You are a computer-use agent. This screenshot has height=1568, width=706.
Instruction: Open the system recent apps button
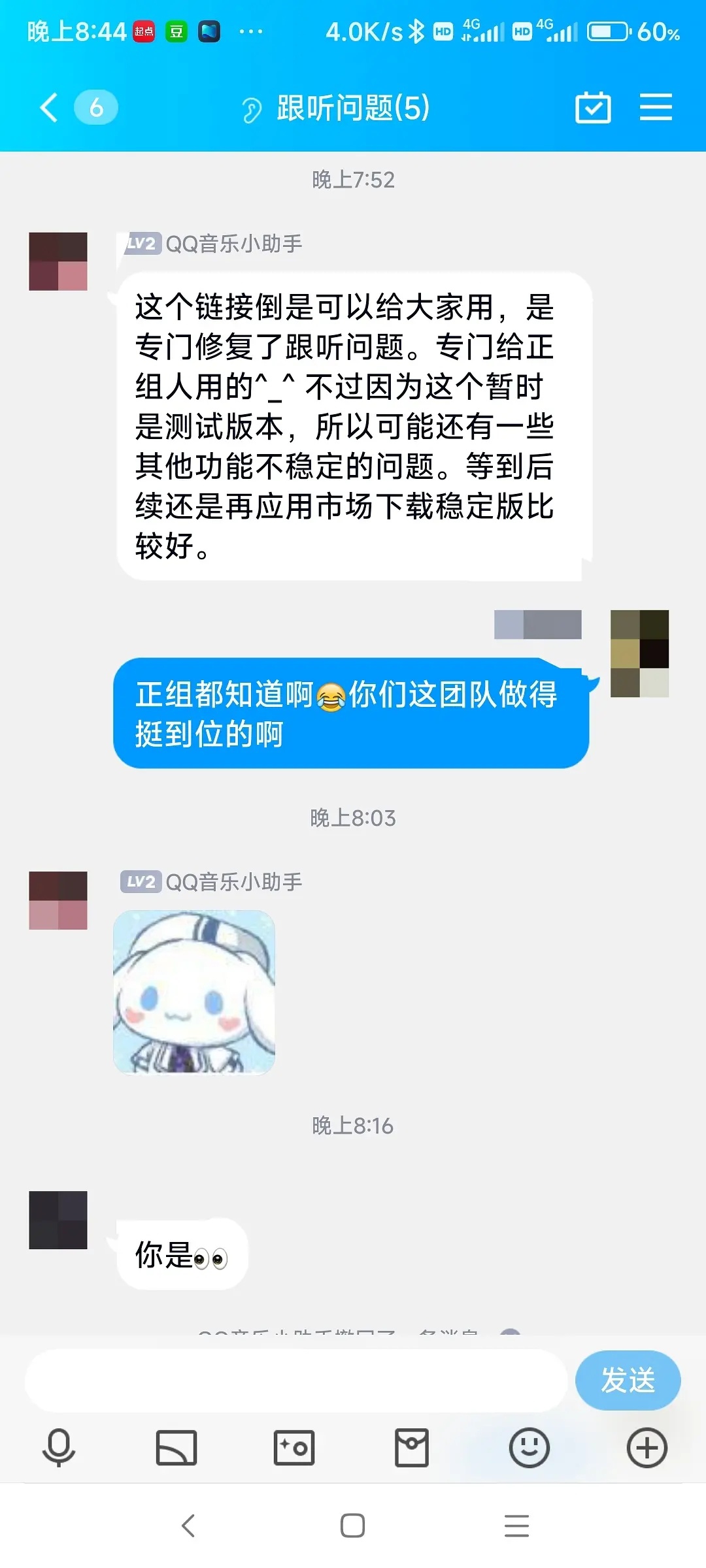click(x=516, y=1526)
